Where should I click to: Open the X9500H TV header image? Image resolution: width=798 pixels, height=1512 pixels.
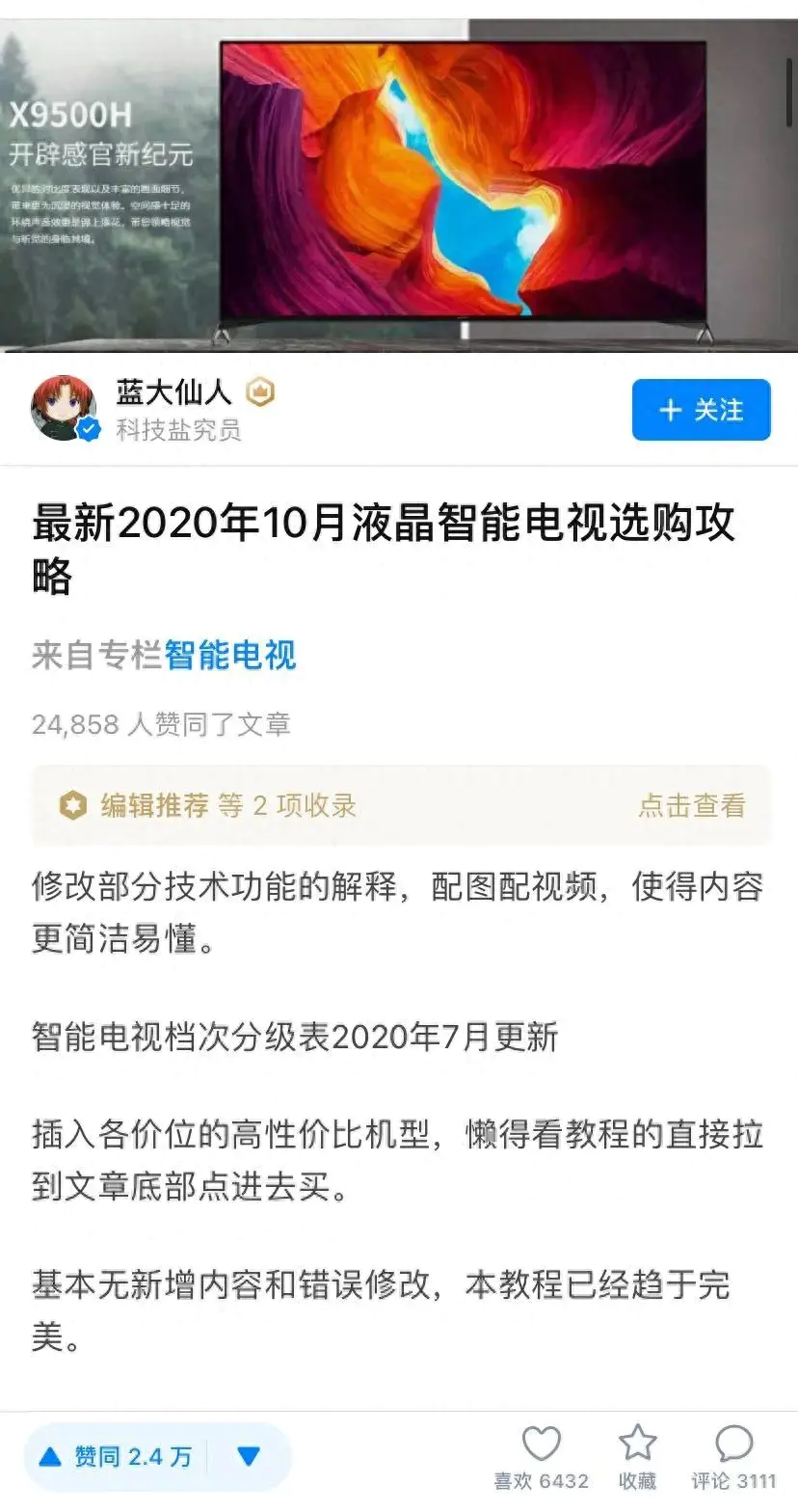pyautogui.click(x=399, y=185)
